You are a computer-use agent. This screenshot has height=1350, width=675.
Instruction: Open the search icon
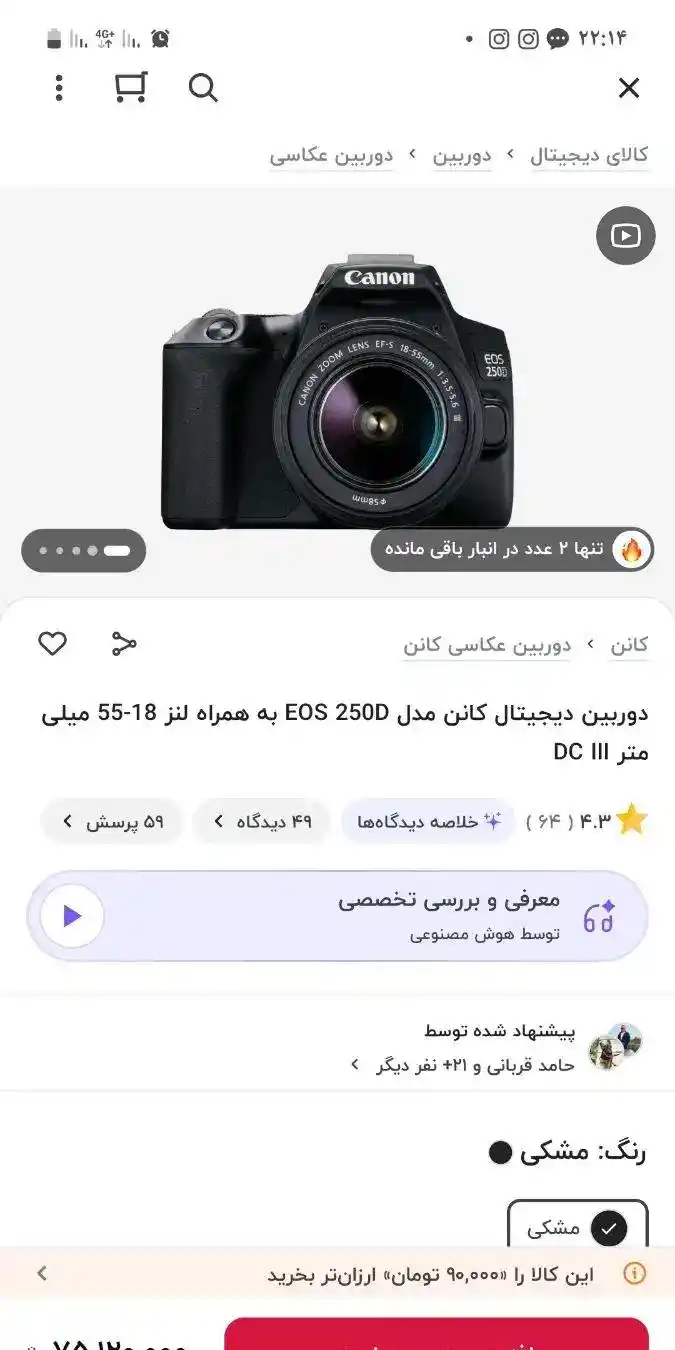pyautogui.click(x=203, y=88)
